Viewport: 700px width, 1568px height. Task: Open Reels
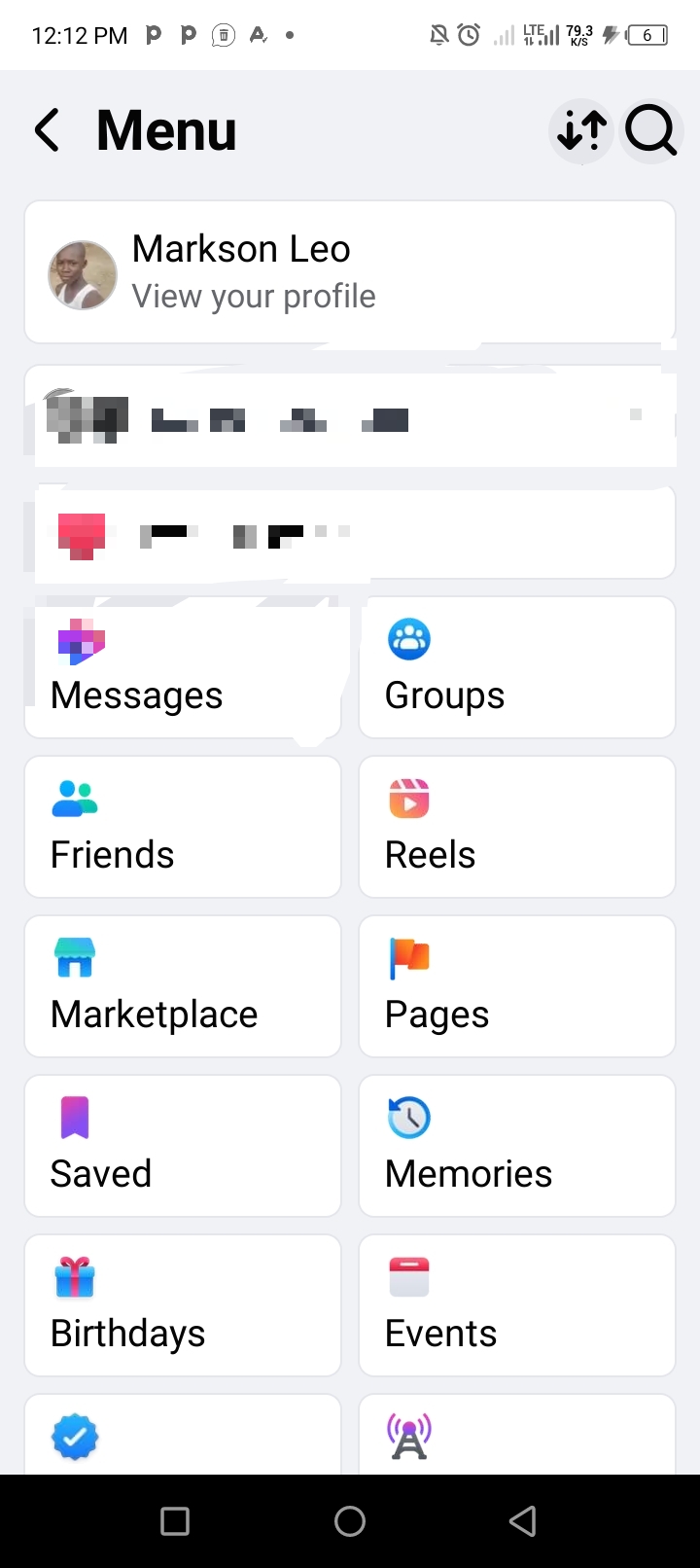(x=517, y=827)
